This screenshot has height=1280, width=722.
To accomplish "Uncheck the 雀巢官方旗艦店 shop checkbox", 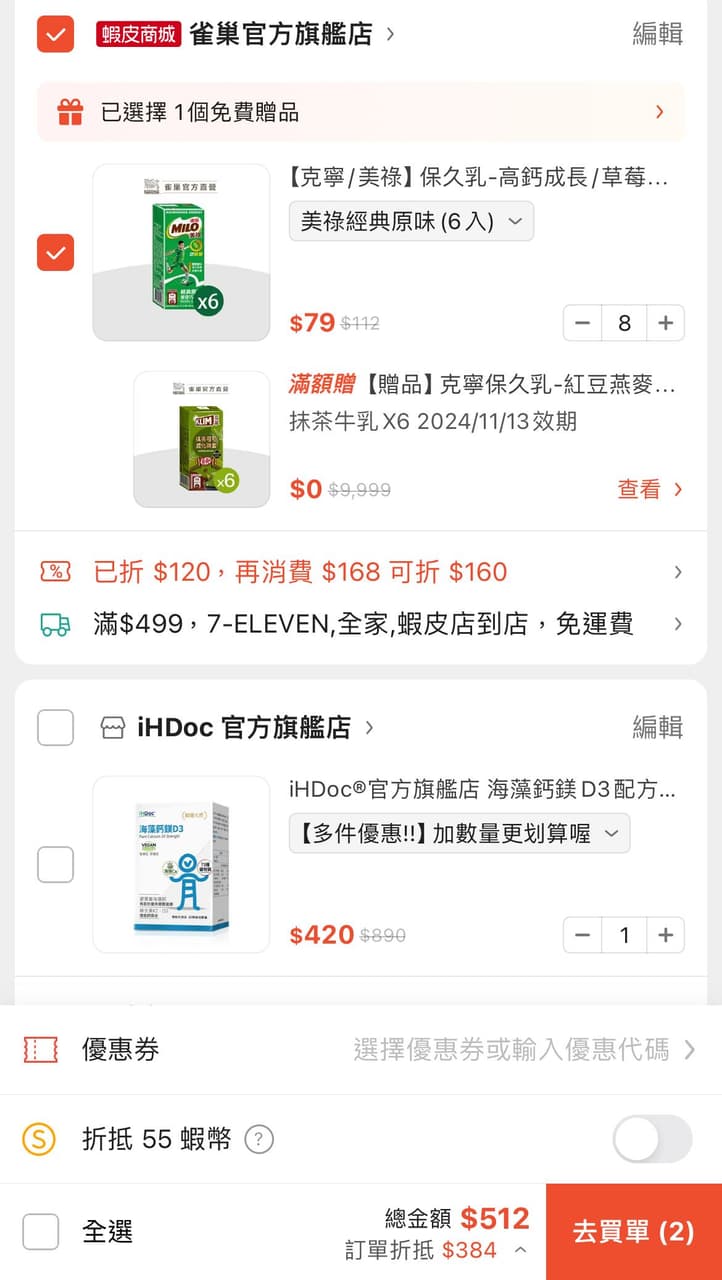I will point(55,35).
